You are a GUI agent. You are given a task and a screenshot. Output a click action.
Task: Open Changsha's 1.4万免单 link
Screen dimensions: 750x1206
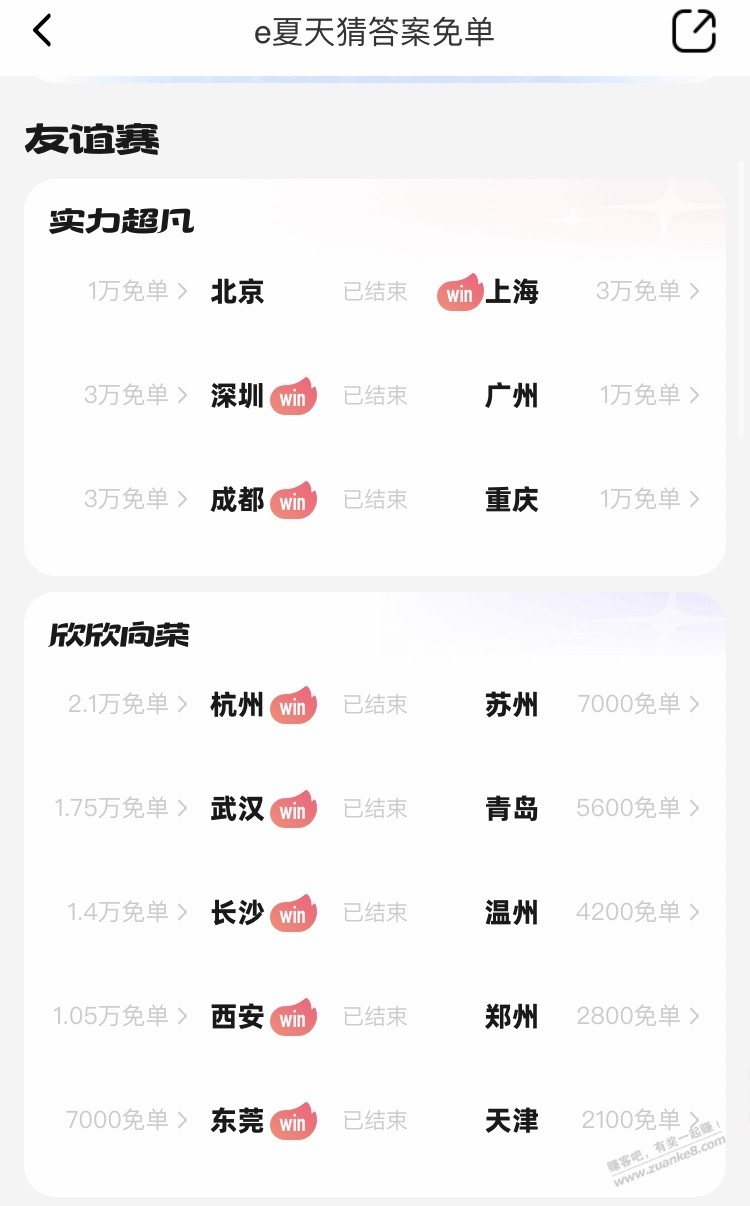click(127, 912)
